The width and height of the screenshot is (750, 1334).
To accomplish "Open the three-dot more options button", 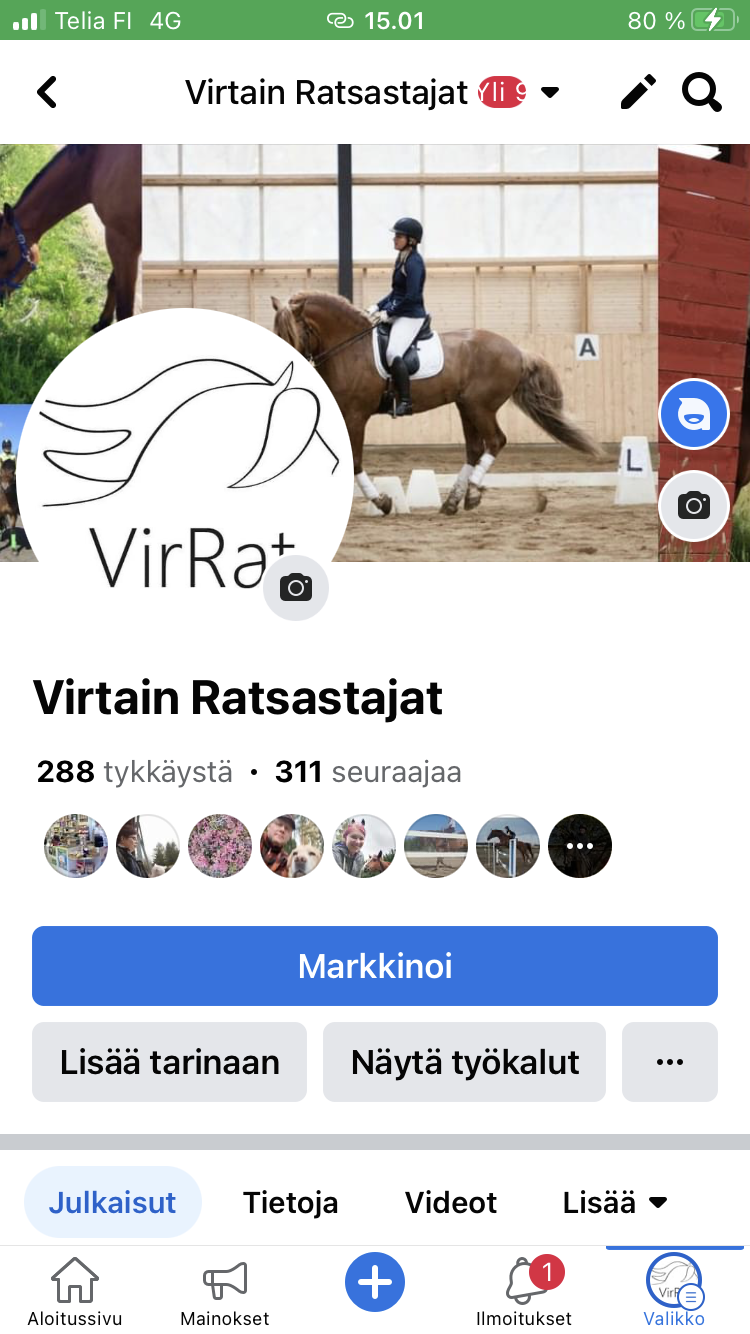I will [x=670, y=1062].
